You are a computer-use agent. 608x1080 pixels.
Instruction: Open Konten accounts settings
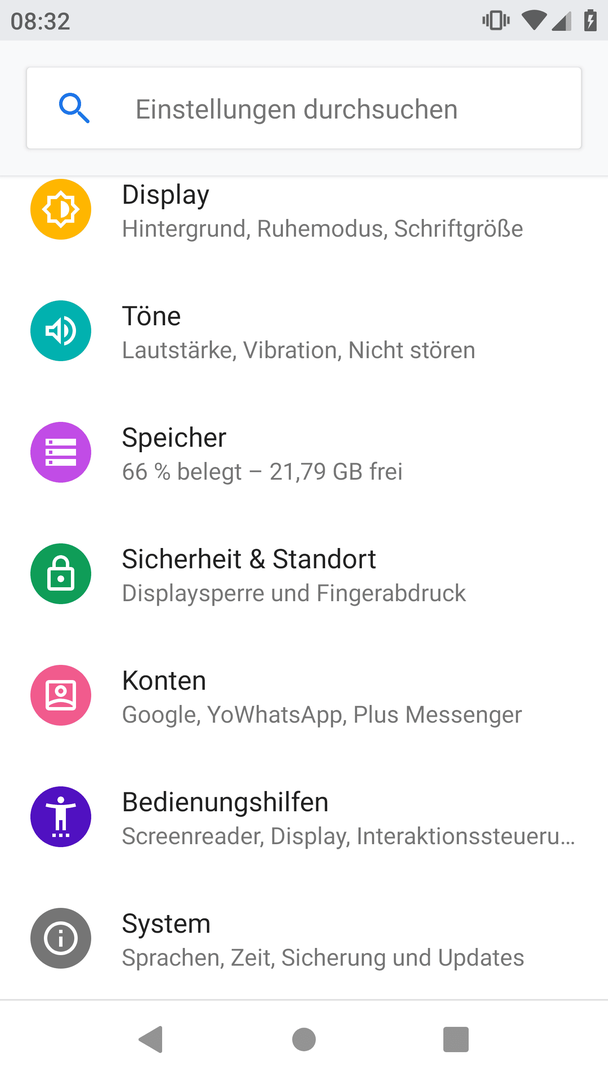pyautogui.click(x=304, y=696)
